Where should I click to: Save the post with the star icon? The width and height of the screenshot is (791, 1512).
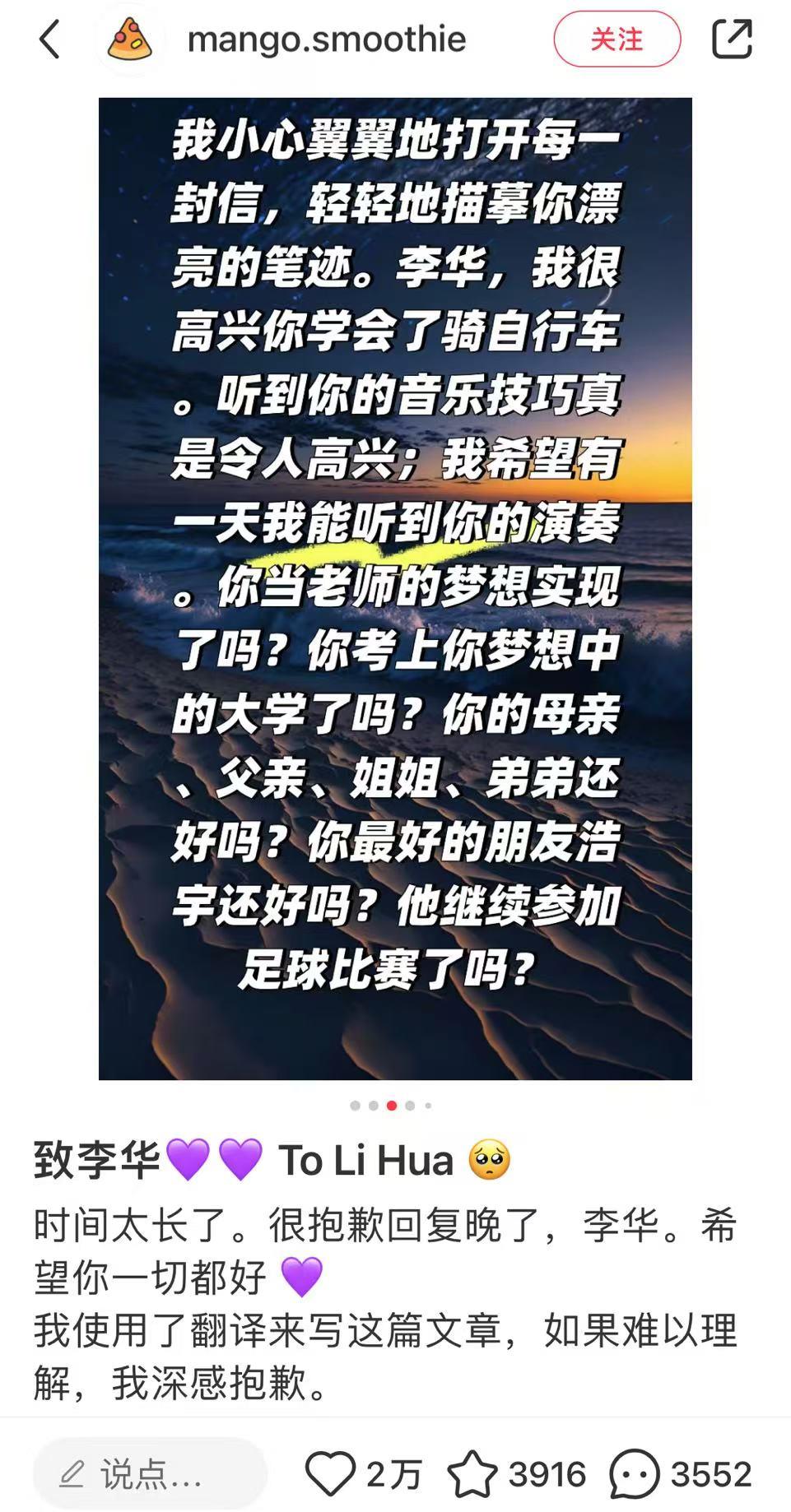pos(472,1474)
